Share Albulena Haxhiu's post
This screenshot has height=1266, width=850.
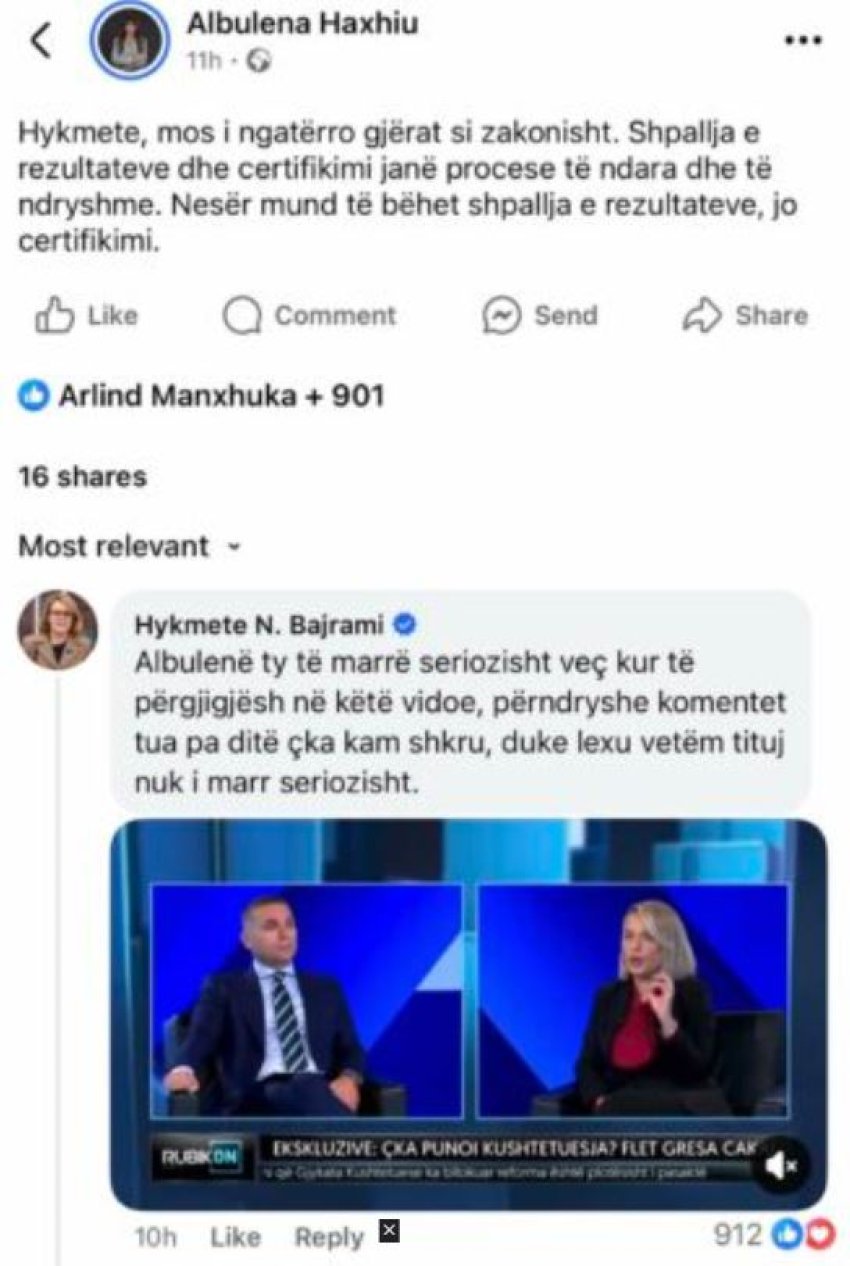[745, 316]
